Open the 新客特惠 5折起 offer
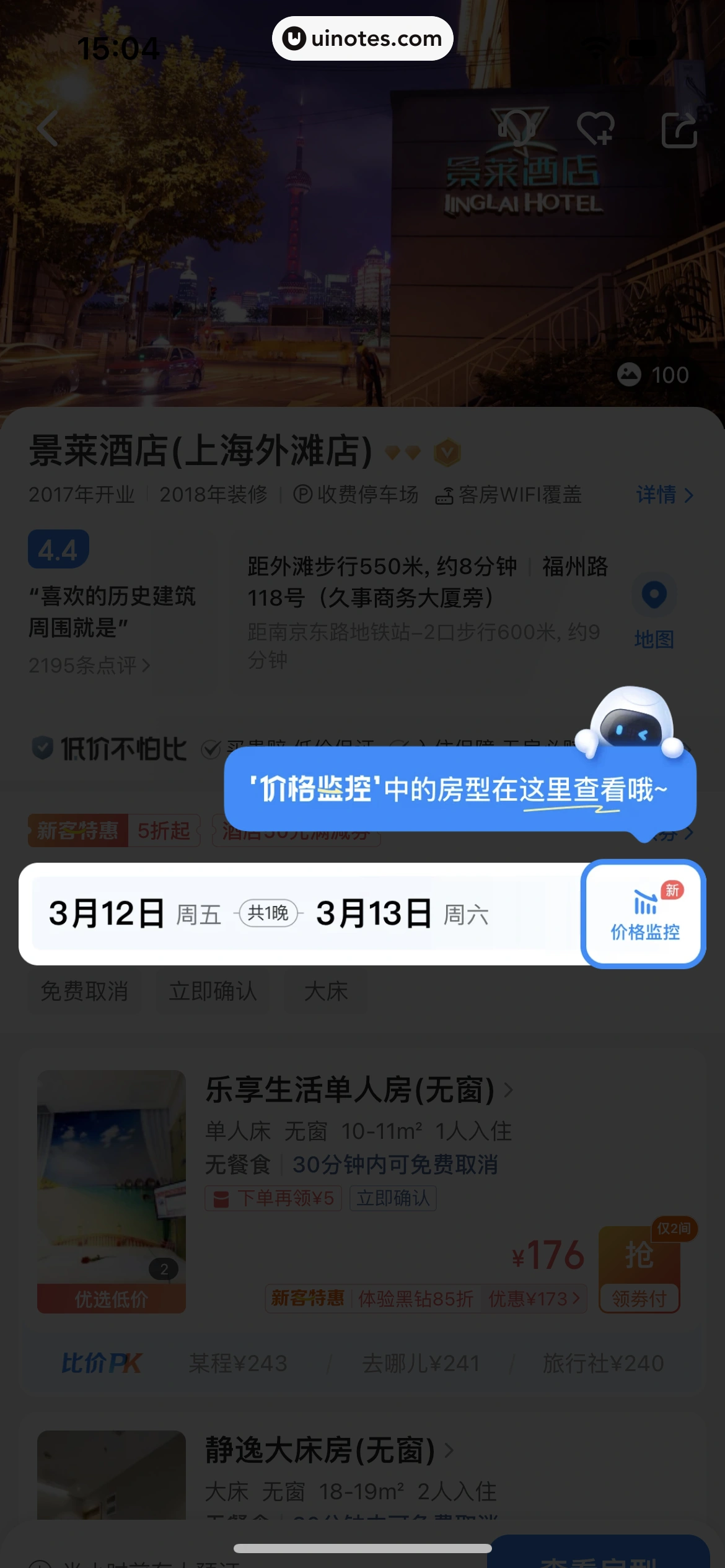Viewport: 725px width, 1568px height. 115,830
